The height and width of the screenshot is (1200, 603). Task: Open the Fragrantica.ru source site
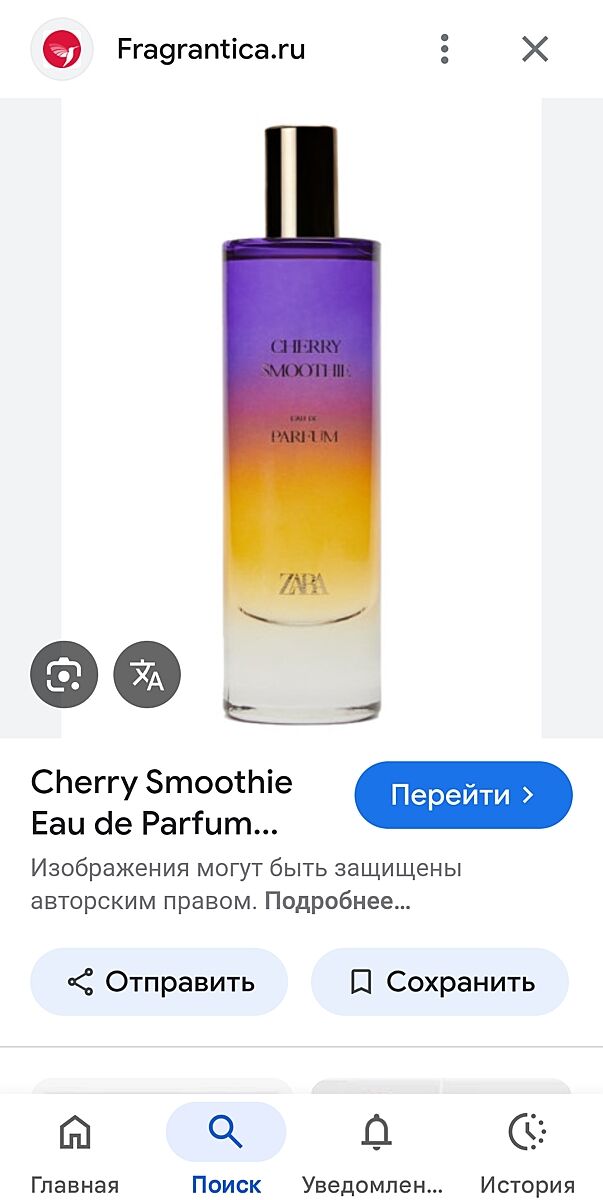[210, 48]
